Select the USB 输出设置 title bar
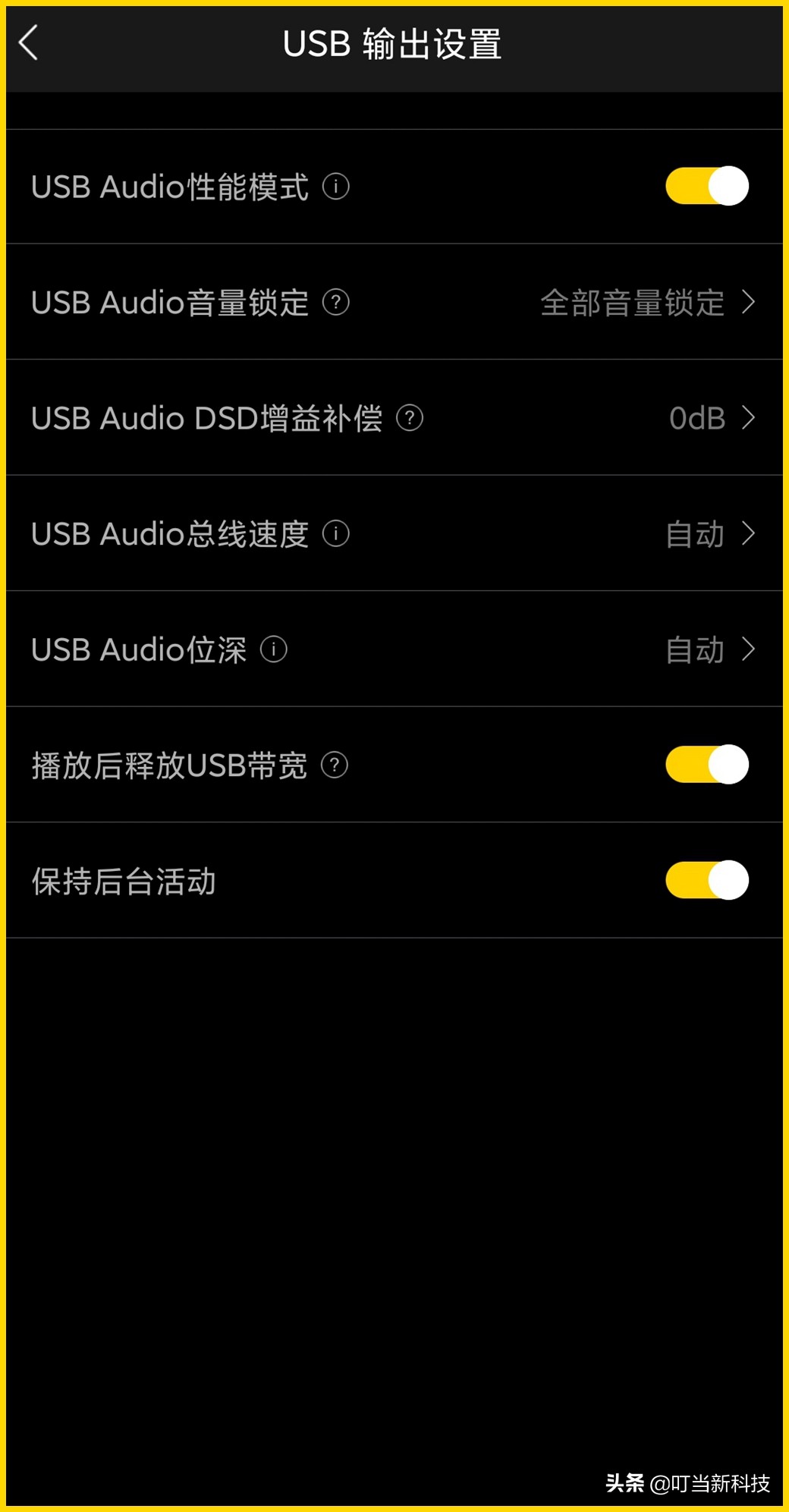Image resolution: width=789 pixels, height=1512 pixels. pos(394,45)
